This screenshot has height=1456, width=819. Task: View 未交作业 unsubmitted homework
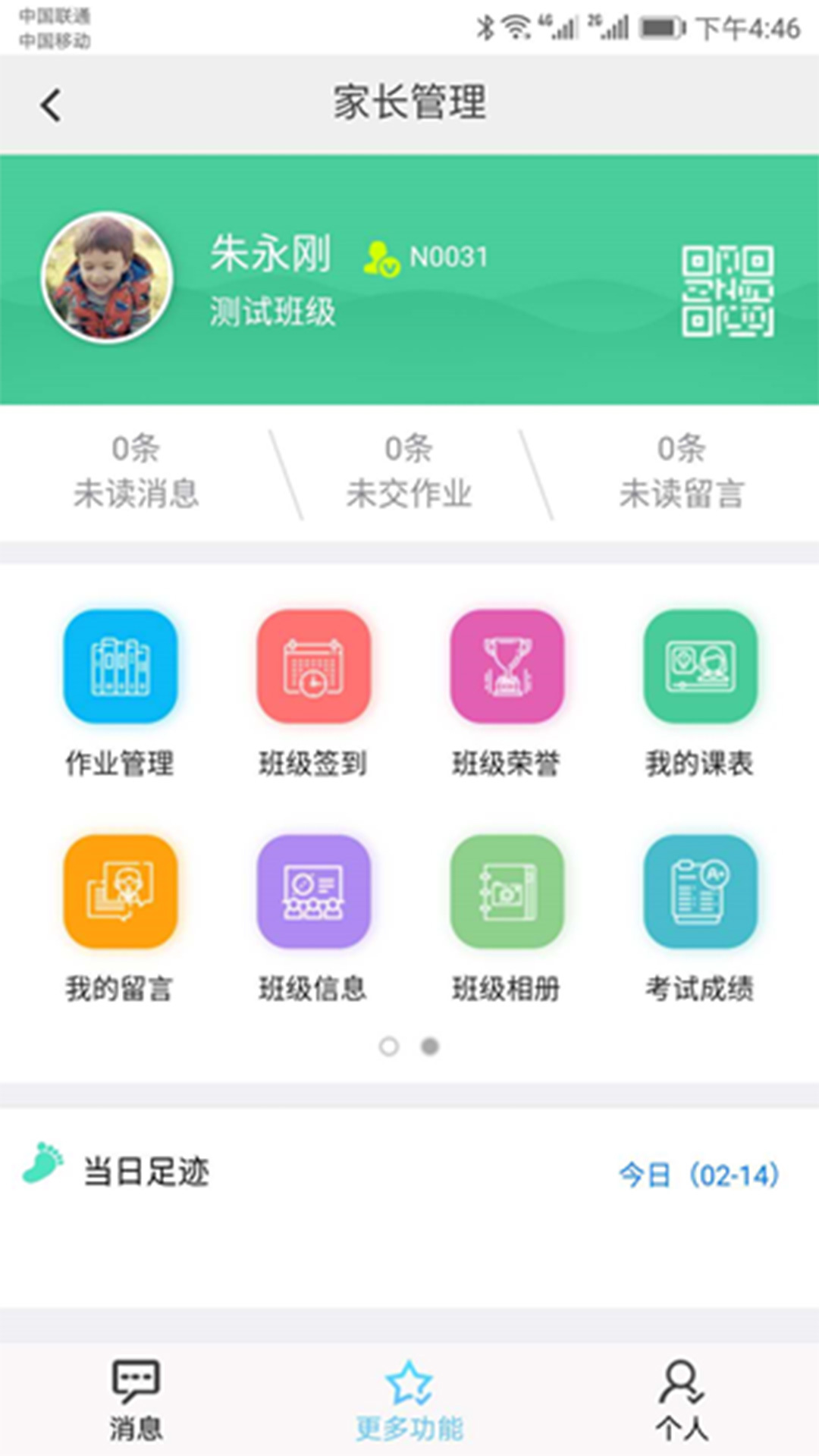pos(409,471)
